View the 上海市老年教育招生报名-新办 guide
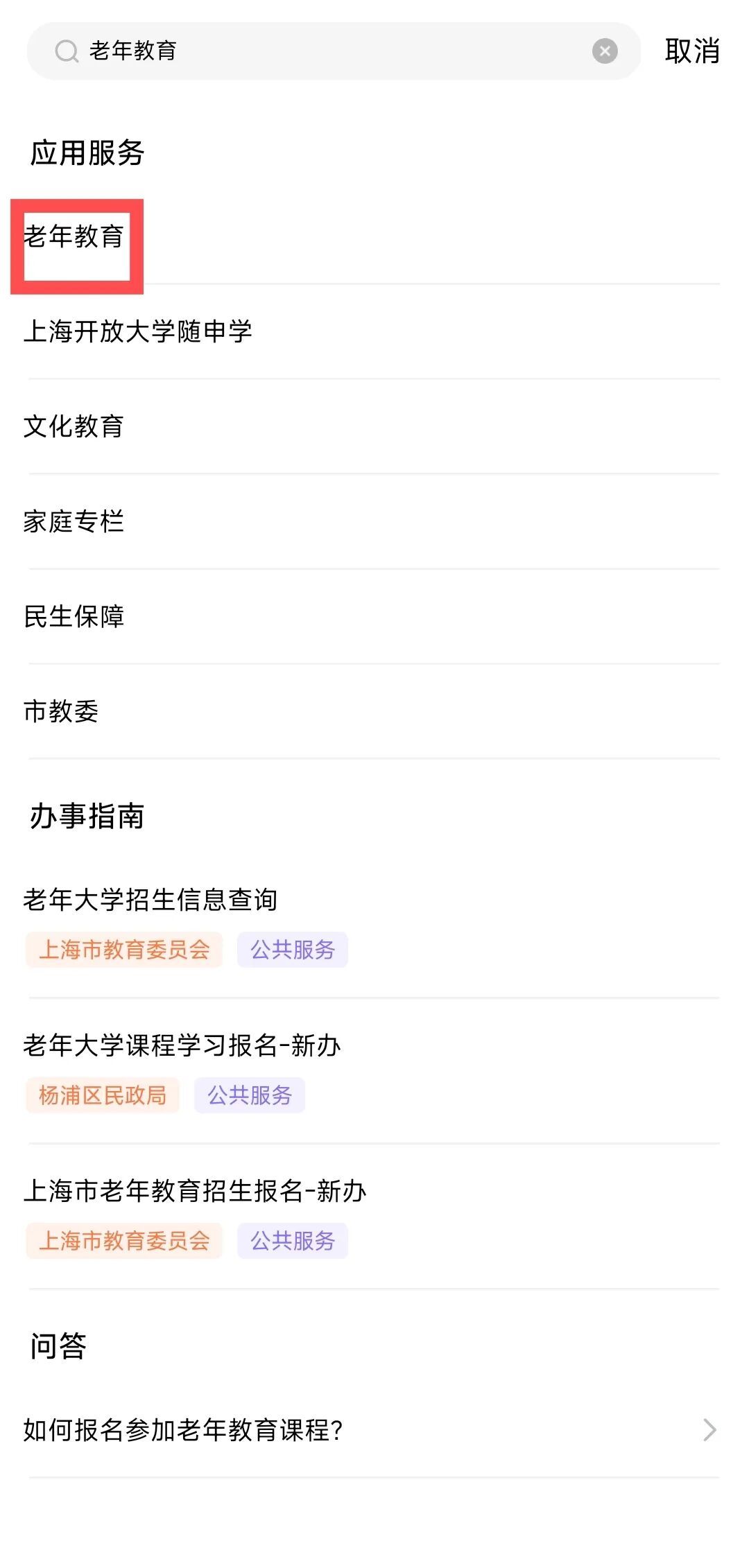The width and height of the screenshot is (749, 1568). (x=195, y=1191)
